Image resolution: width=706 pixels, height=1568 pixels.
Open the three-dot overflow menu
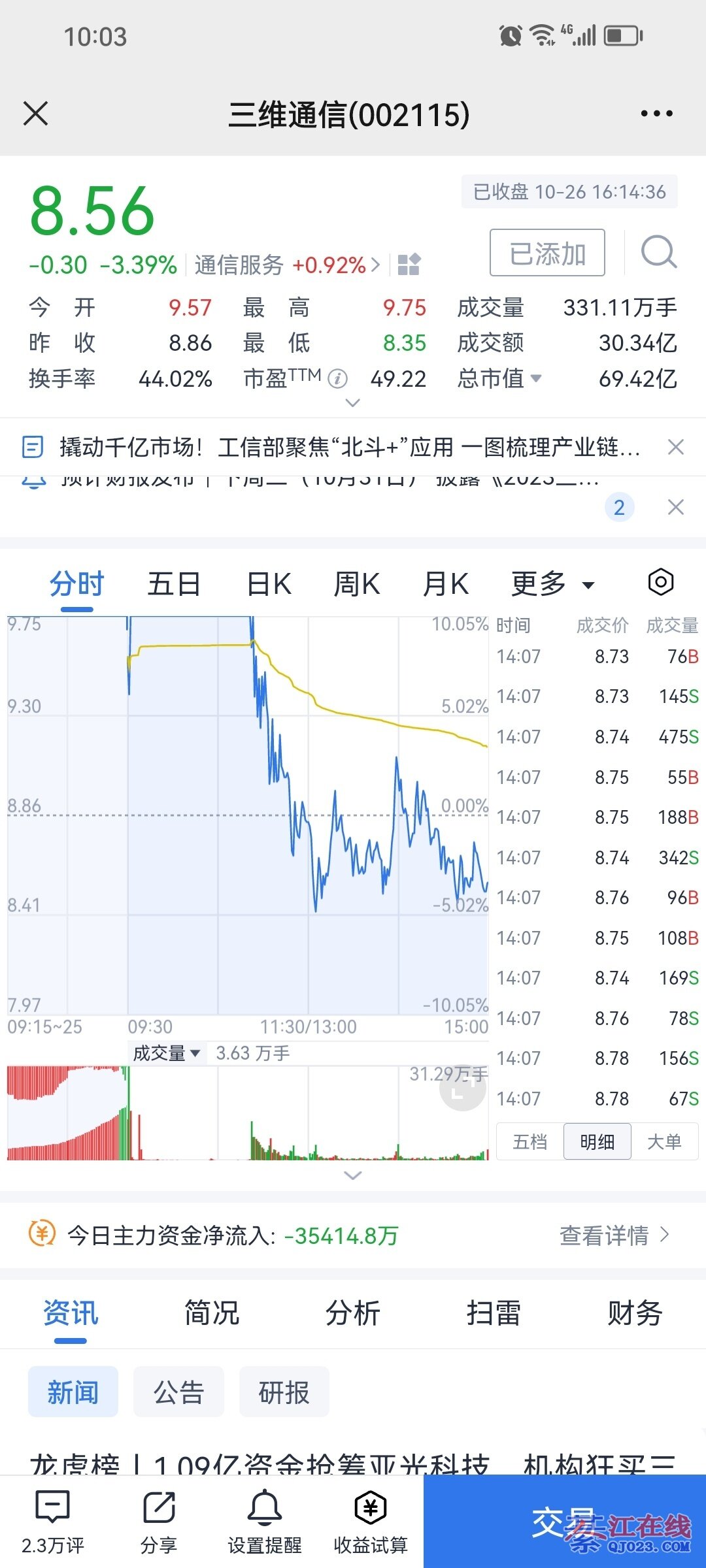pyautogui.click(x=656, y=114)
